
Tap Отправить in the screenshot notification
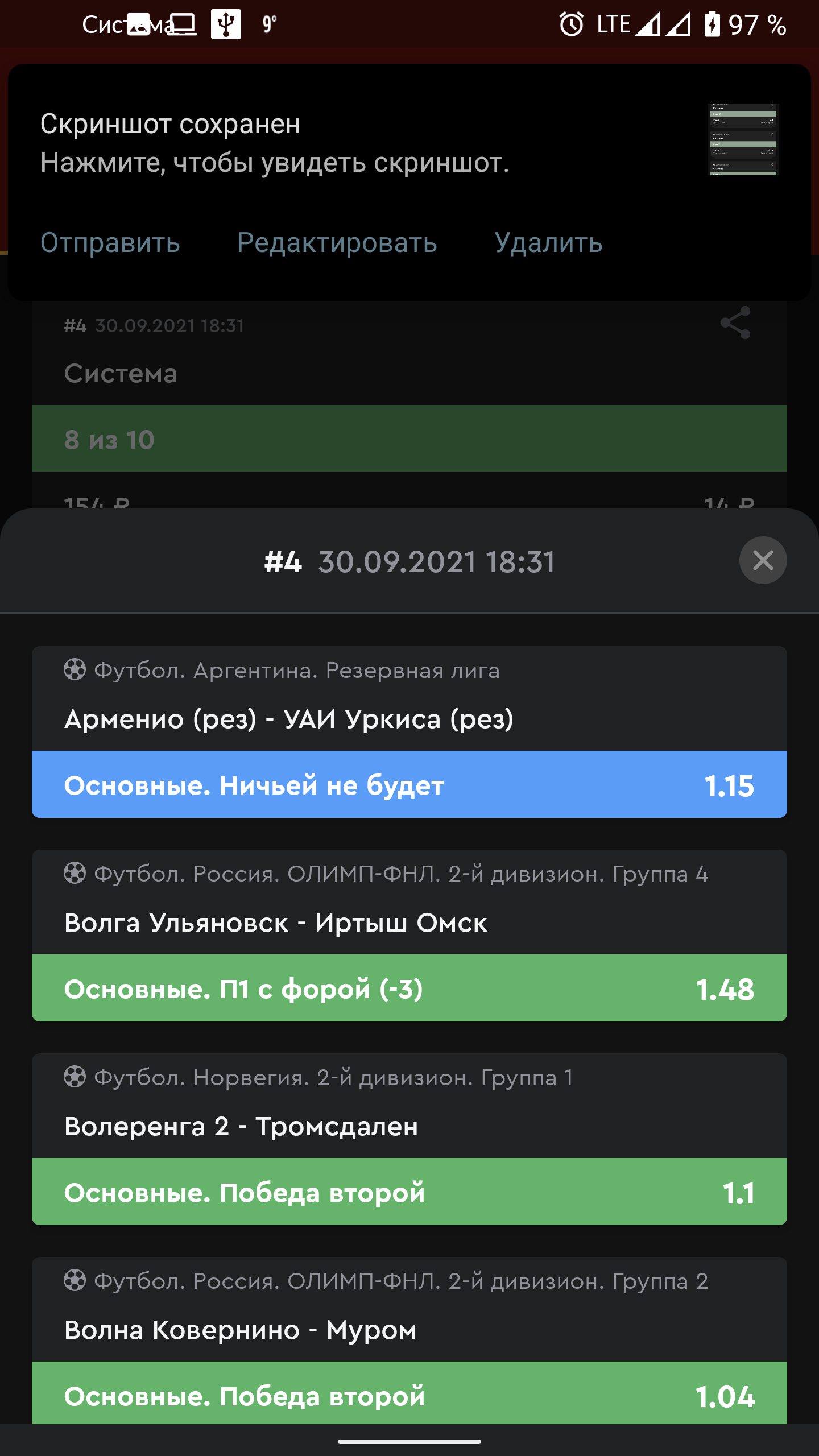110,243
